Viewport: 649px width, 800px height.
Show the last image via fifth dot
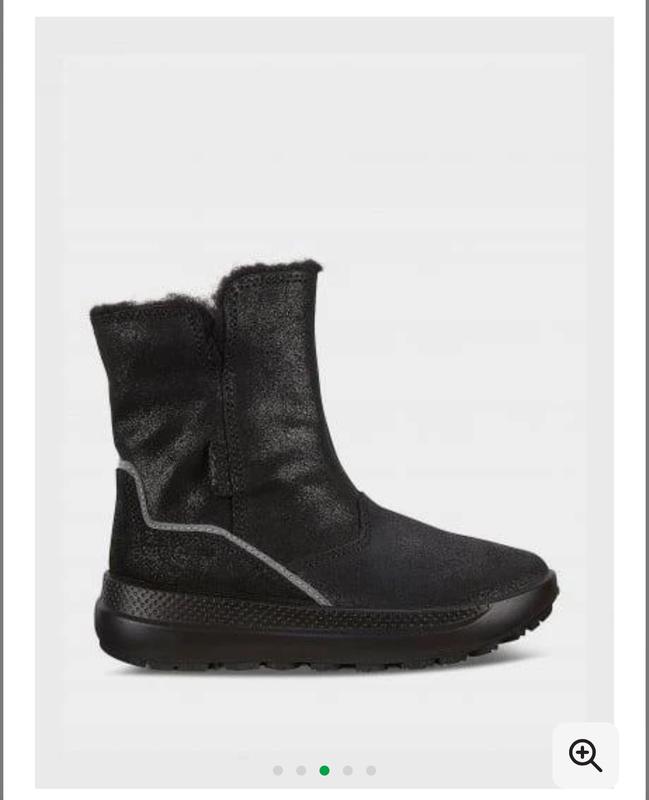tap(371, 771)
